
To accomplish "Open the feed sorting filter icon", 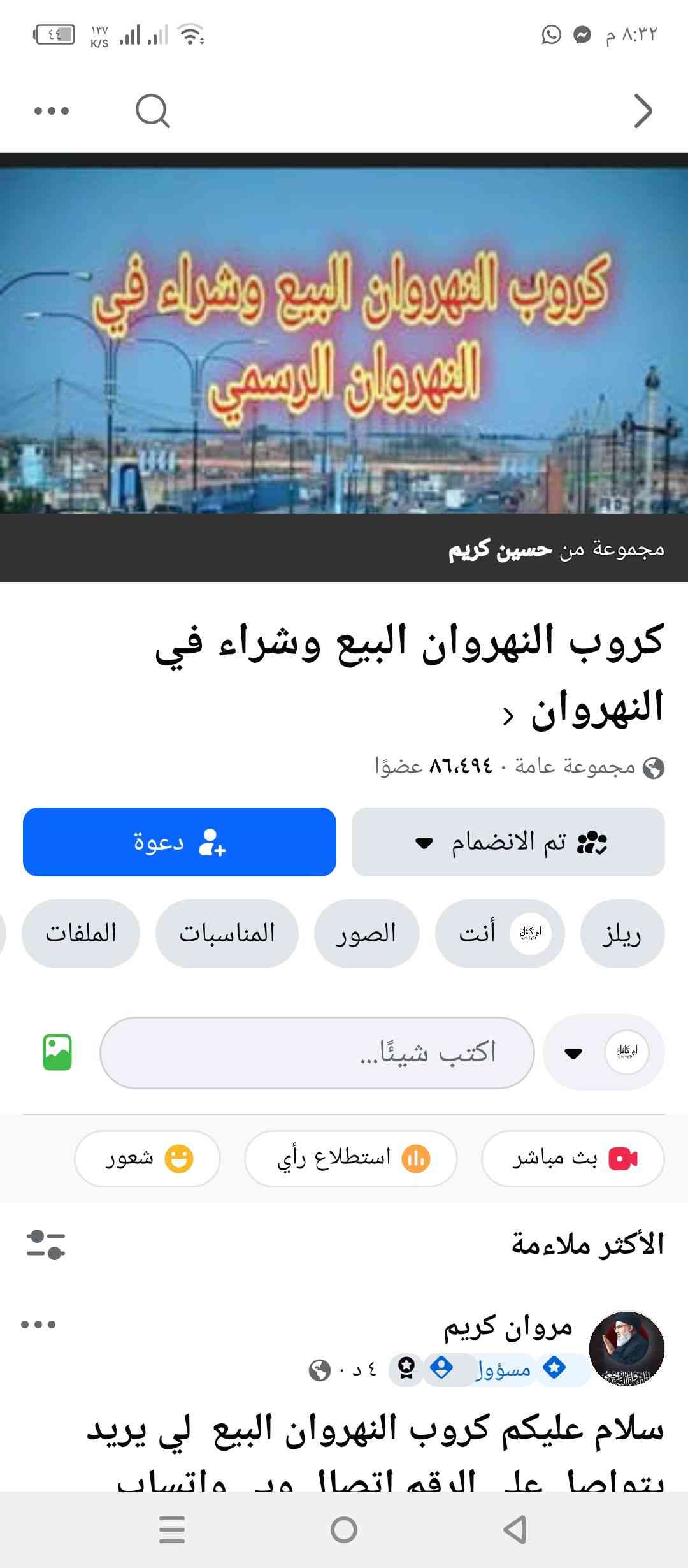I will click(46, 1244).
